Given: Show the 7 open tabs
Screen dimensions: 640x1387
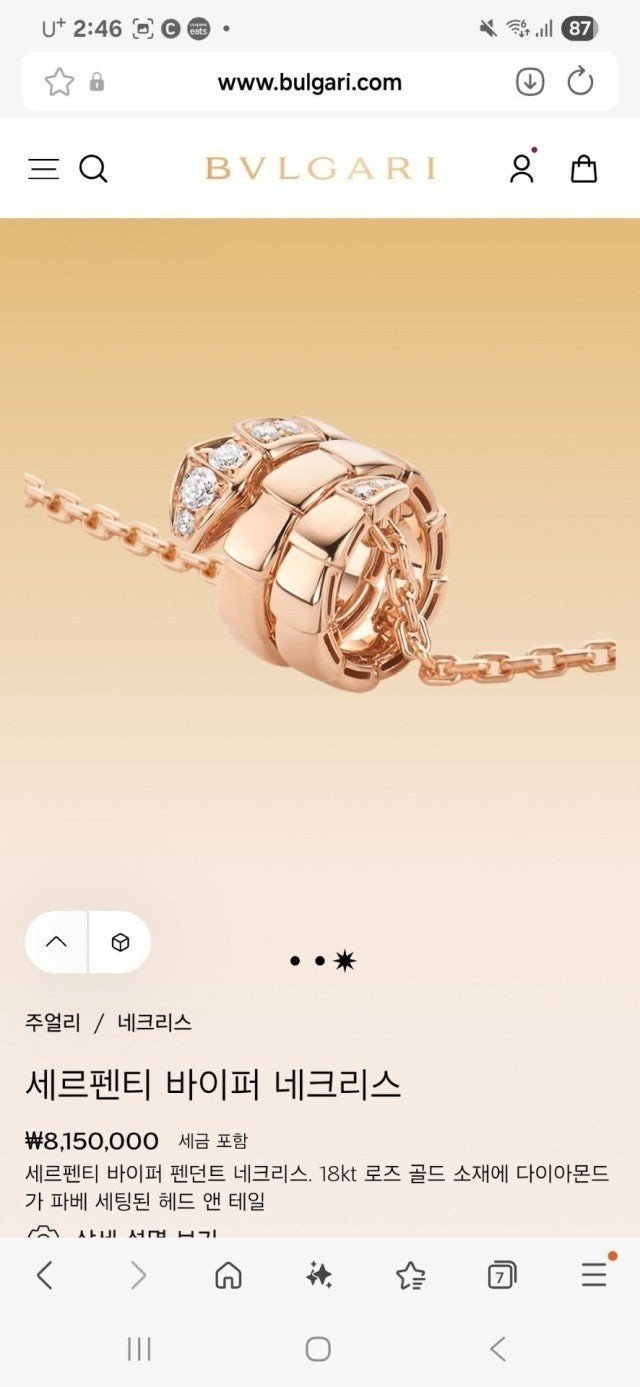Looking at the screenshot, I should [501, 1275].
